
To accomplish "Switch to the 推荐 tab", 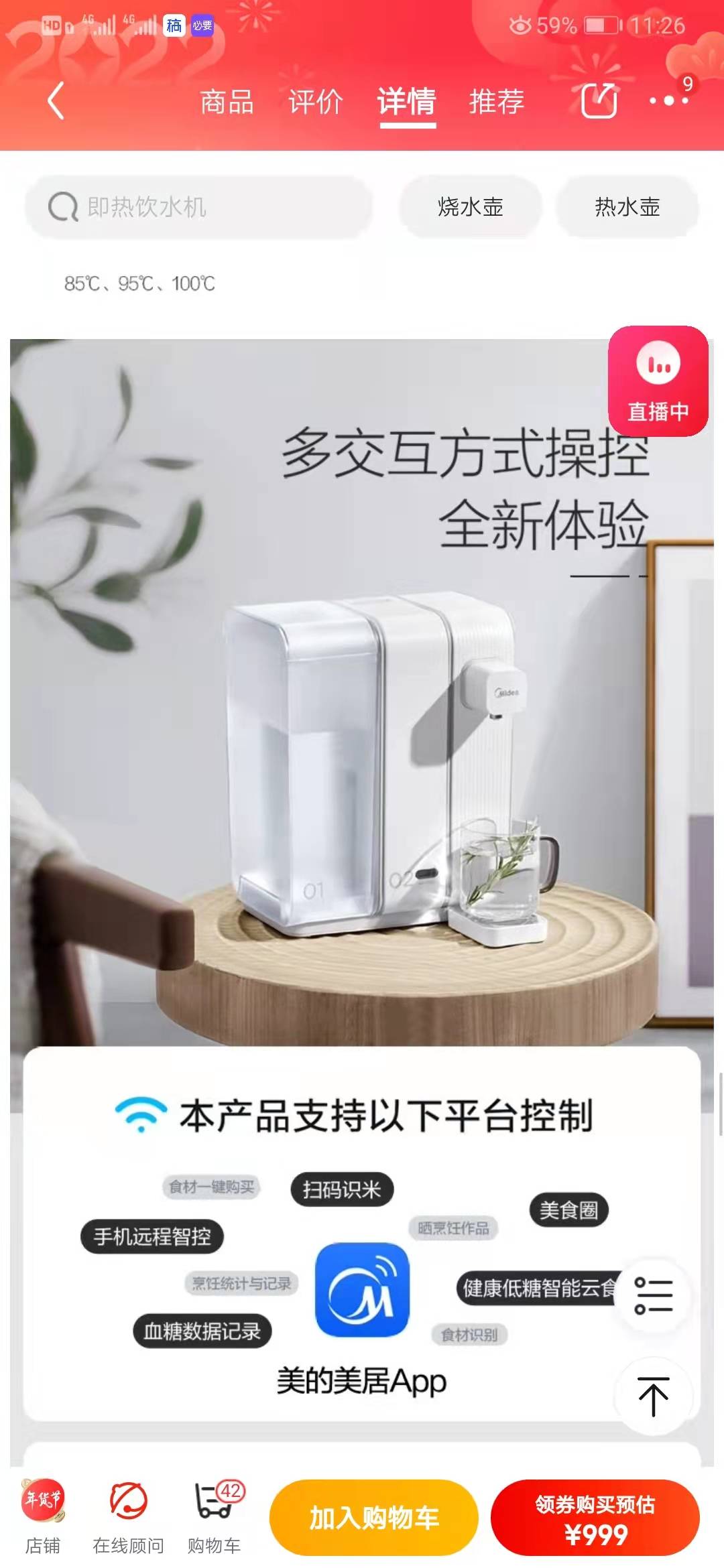I will 496,102.
